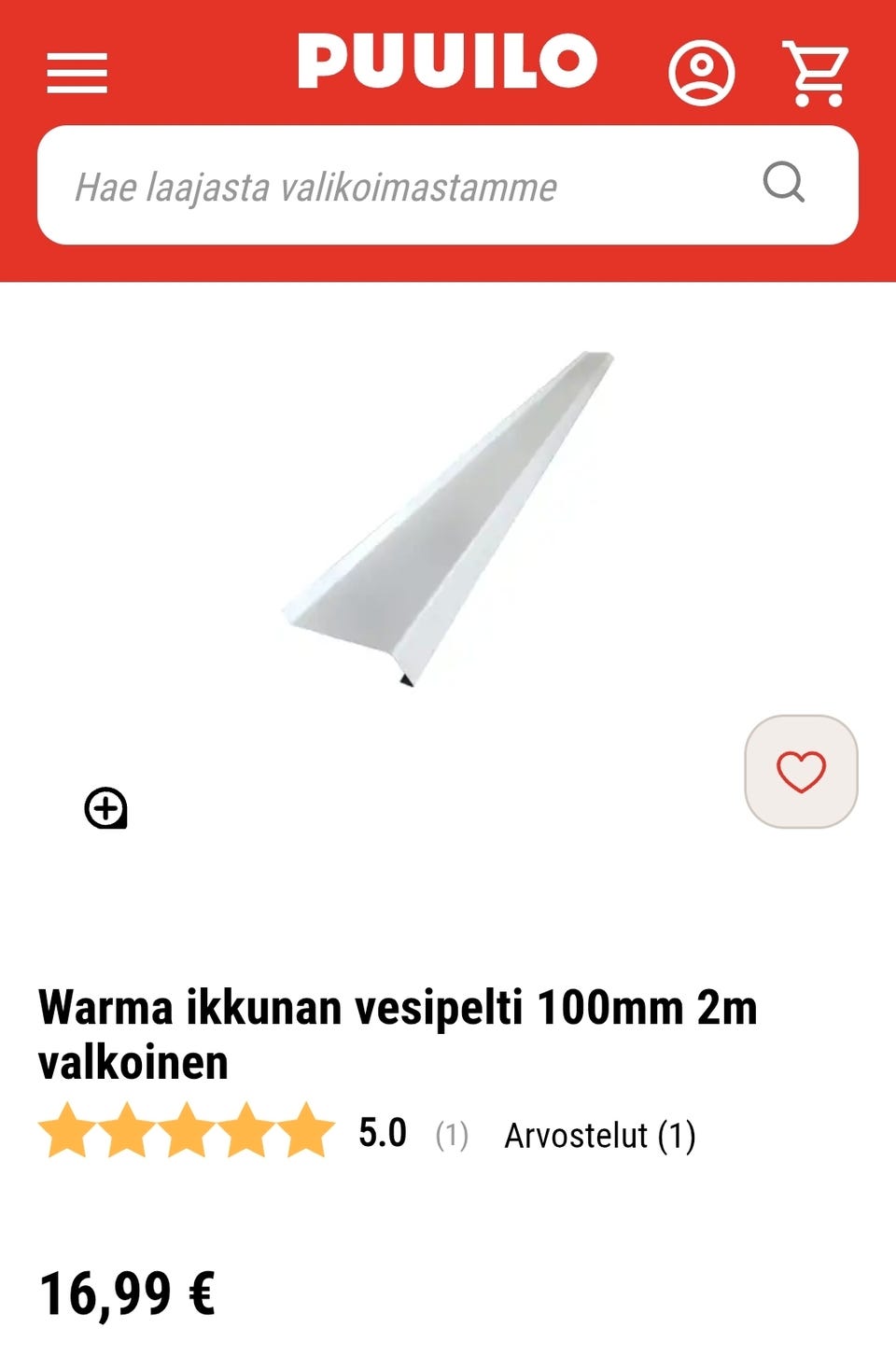896x1370 pixels.
Task: Open the Arvostelut (1) reviews link
Action: pyautogui.click(x=600, y=1136)
